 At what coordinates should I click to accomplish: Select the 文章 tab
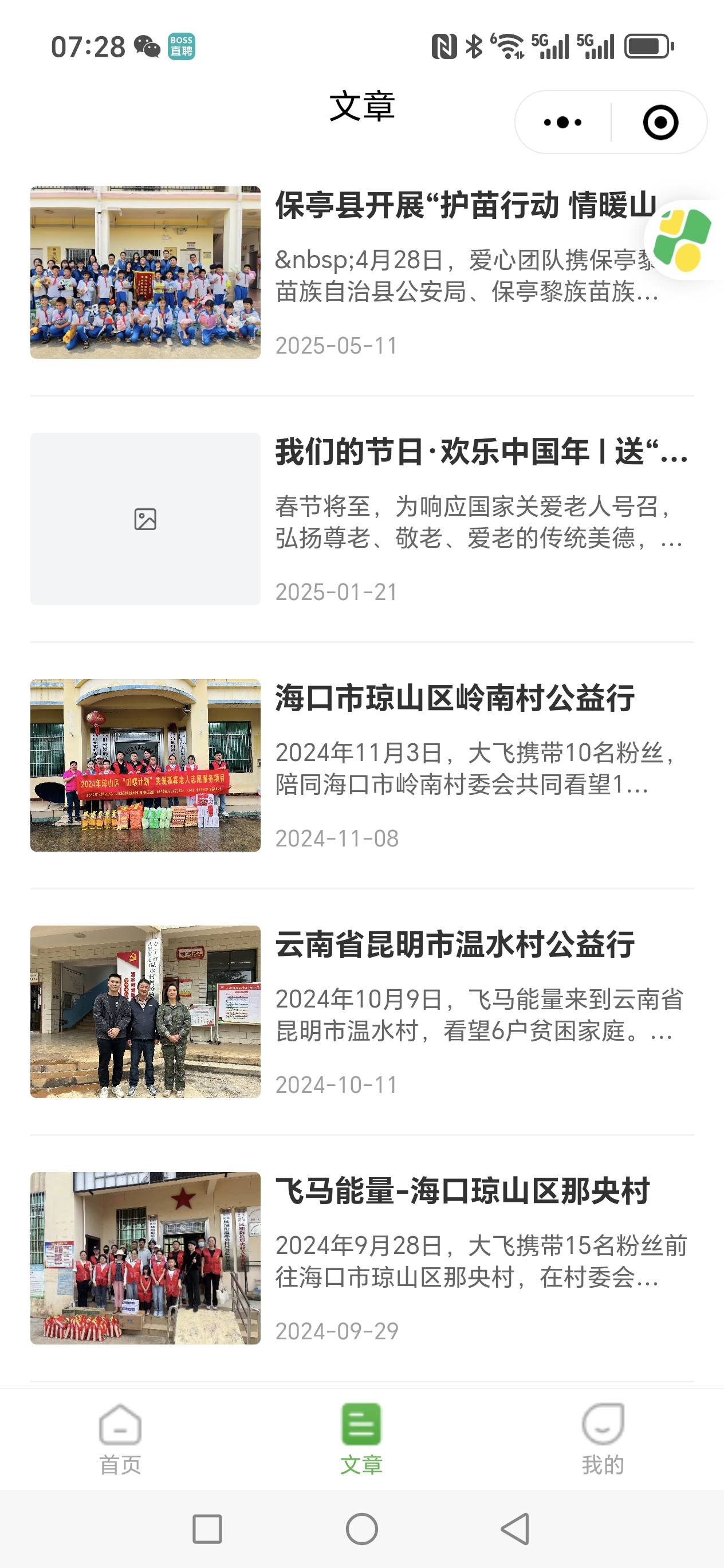[361, 1439]
